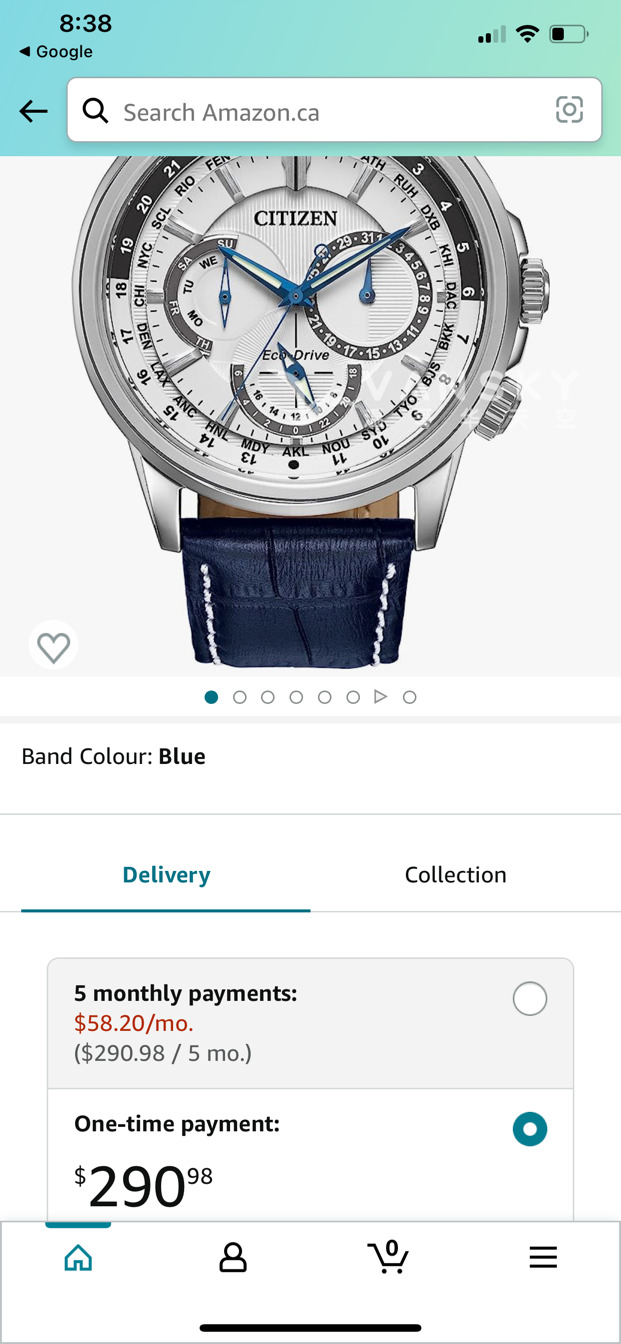Select One-time payment option

click(x=529, y=1129)
